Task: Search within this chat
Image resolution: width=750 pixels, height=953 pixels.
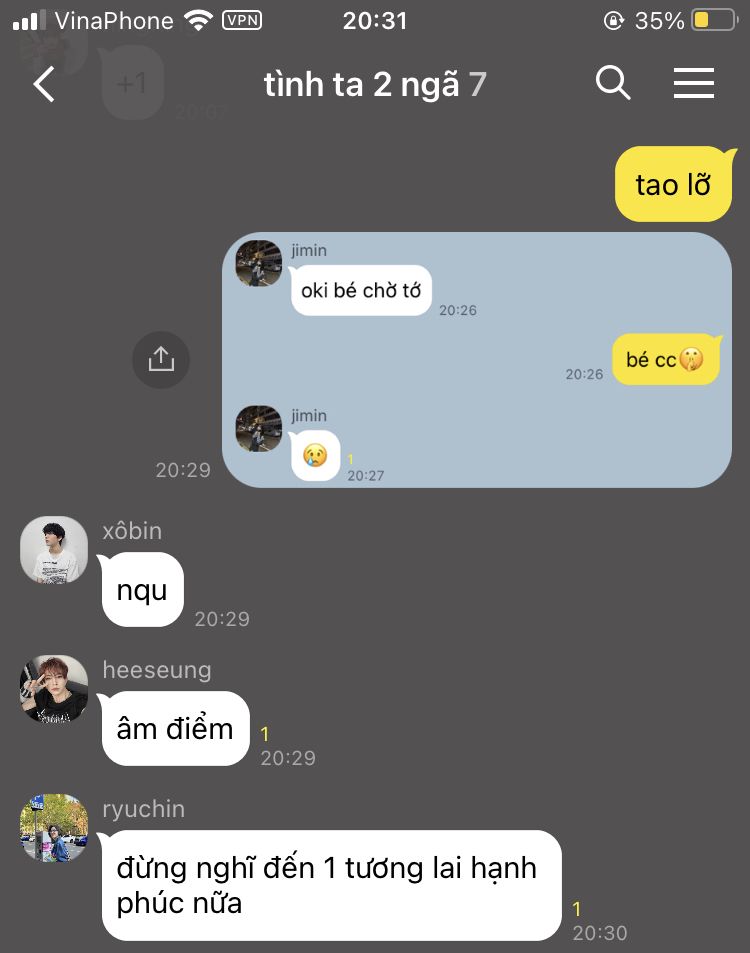Action: click(613, 83)
